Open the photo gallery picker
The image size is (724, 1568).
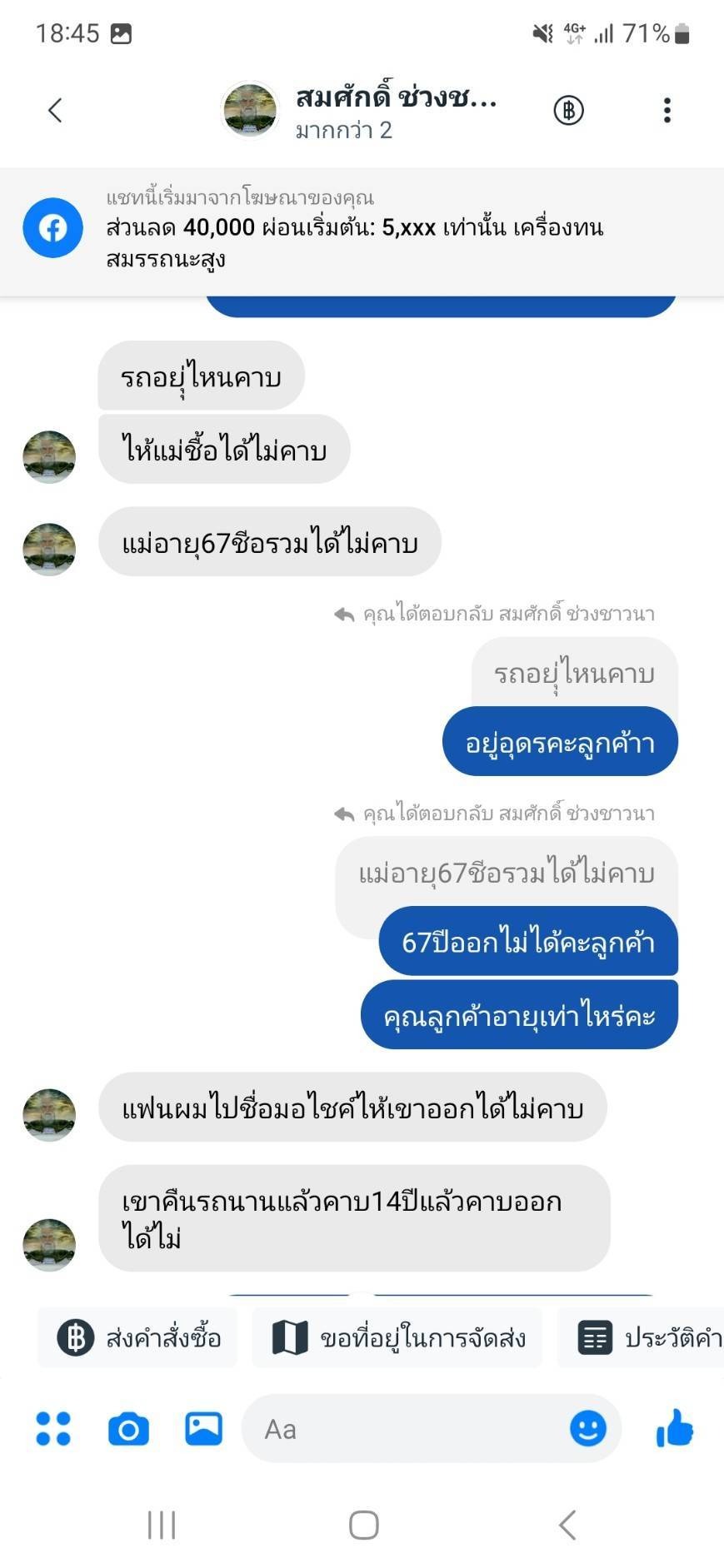pos(203,1429)
